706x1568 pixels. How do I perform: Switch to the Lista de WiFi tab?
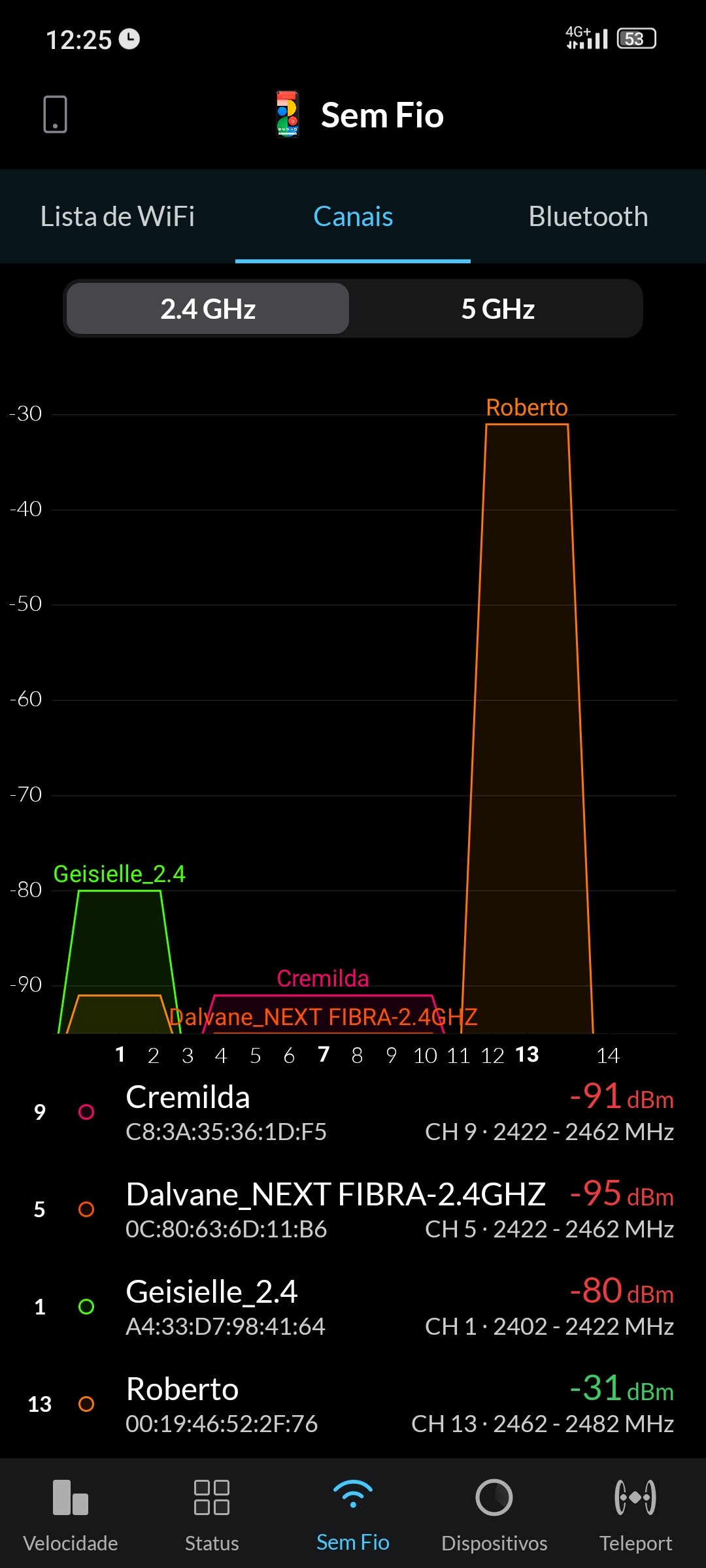(x=118, y=217)
